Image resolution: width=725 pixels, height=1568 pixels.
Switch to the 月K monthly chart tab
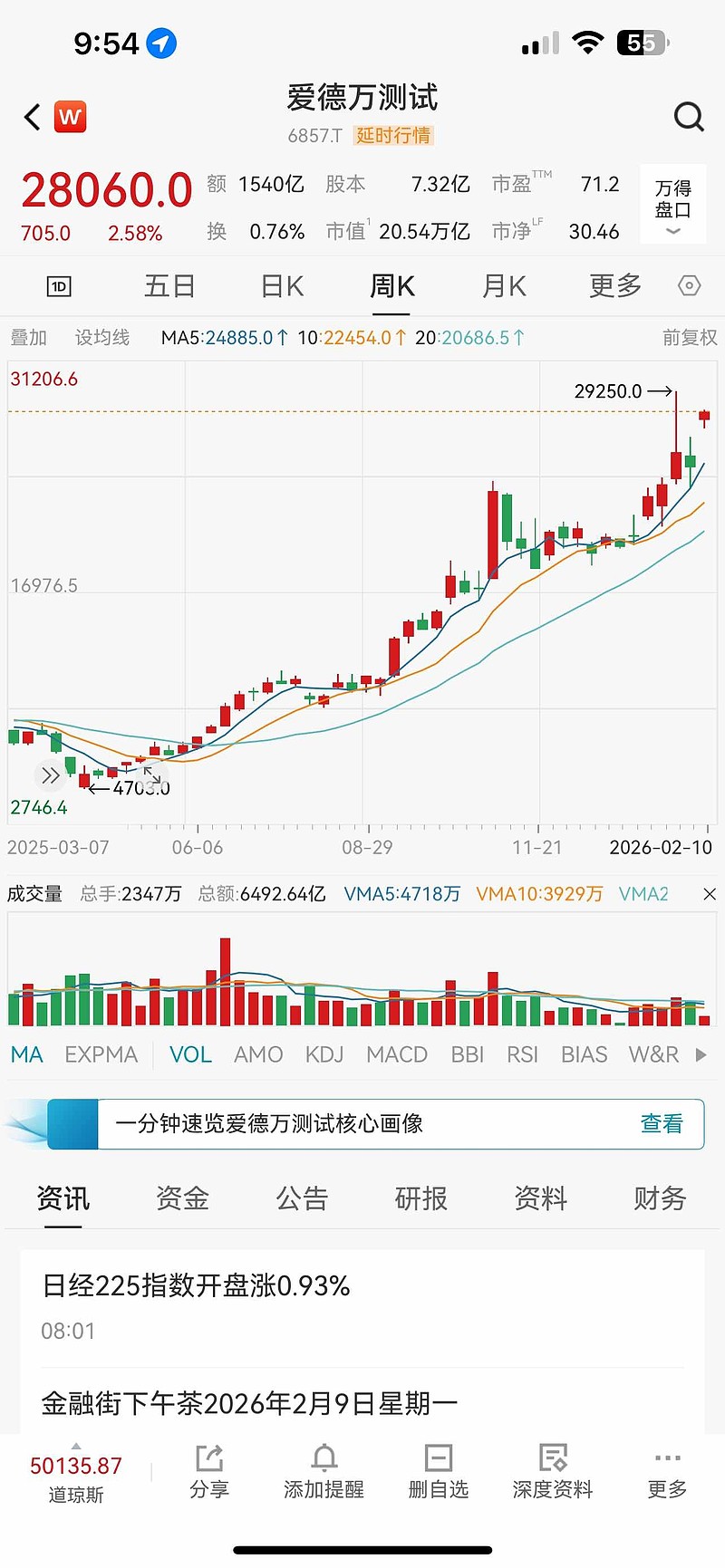tap(503, 285)
